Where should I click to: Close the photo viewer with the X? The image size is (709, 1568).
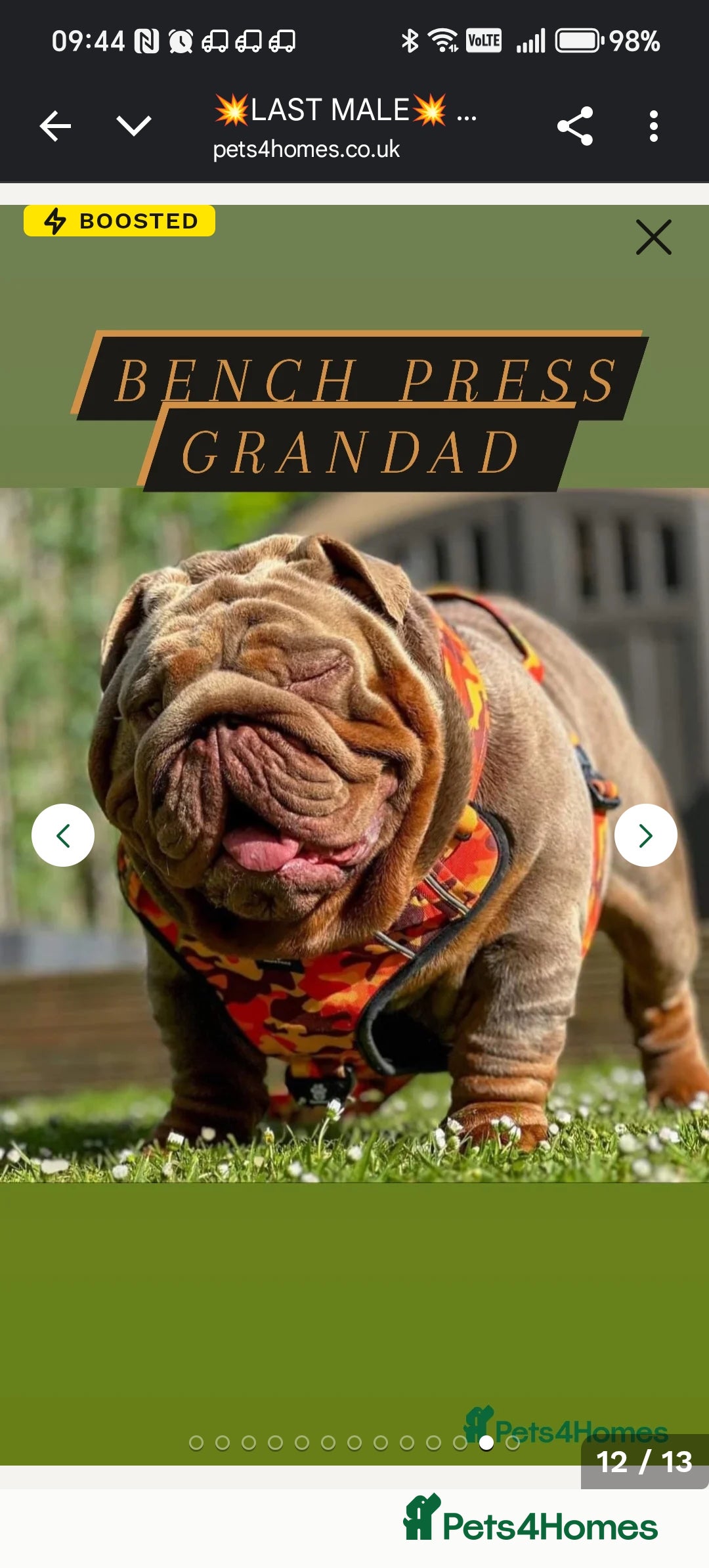tap(654, 238)
